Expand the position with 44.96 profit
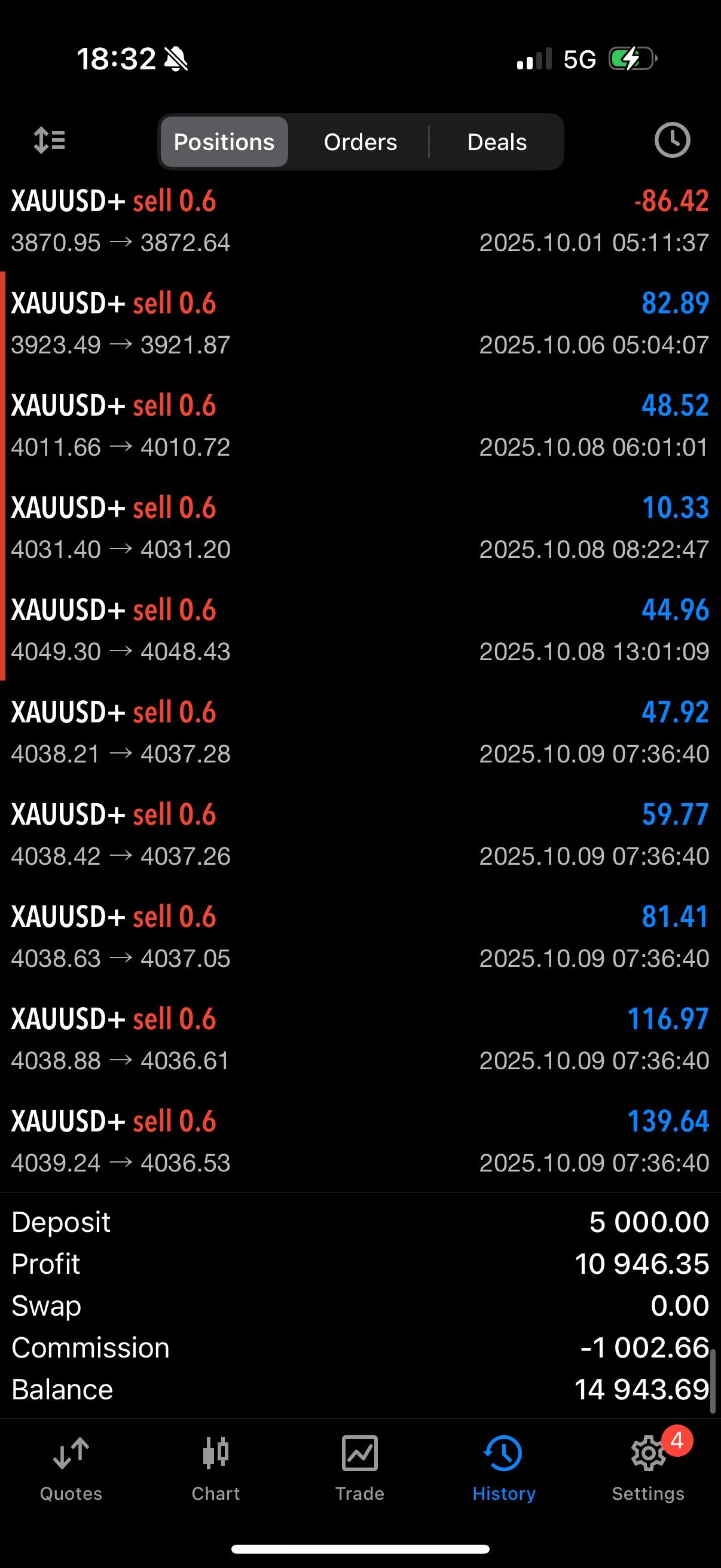721x1568 pixels. 360,630
